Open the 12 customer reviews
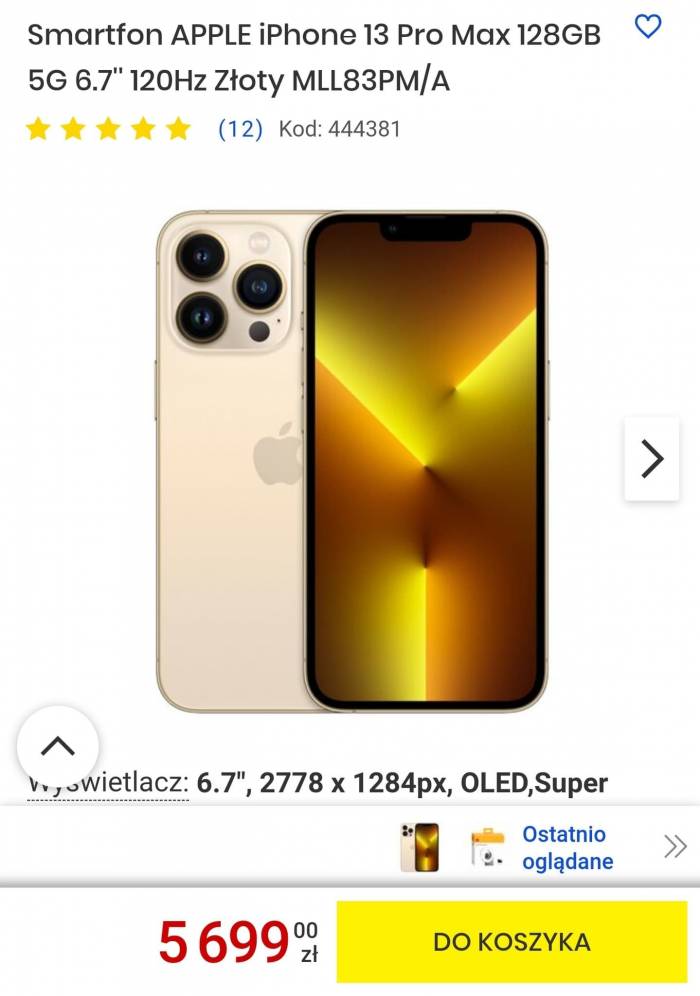Image resolution: width=700 pixels, height=996 pixels. tap(240, 129)
